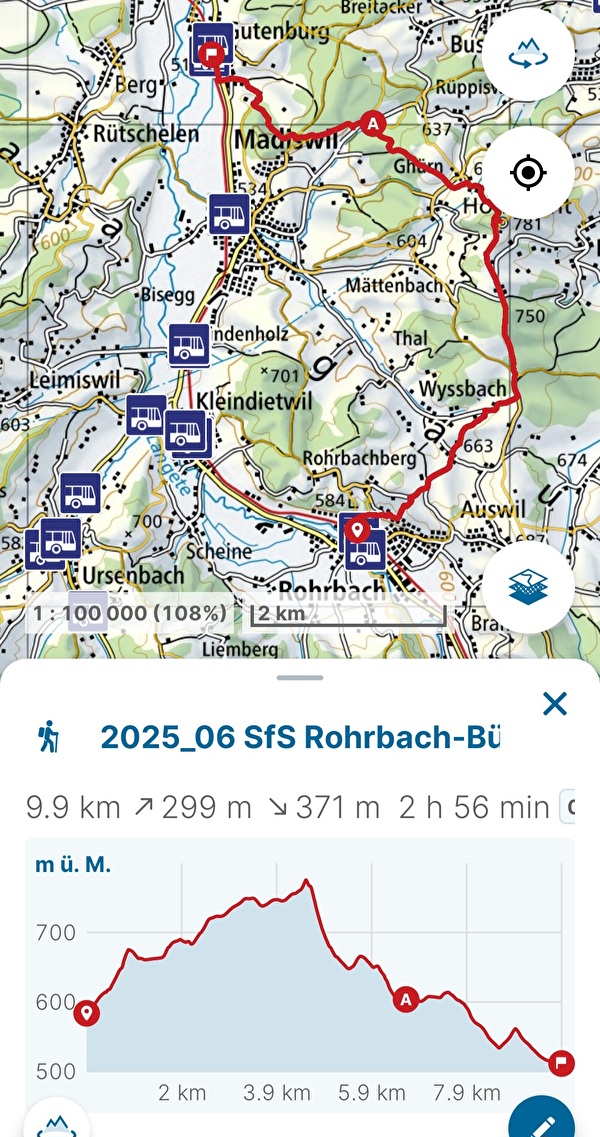
Task: Open the route title 2025_06 SfS Rohrbach
Action: (x=300, y=737)
